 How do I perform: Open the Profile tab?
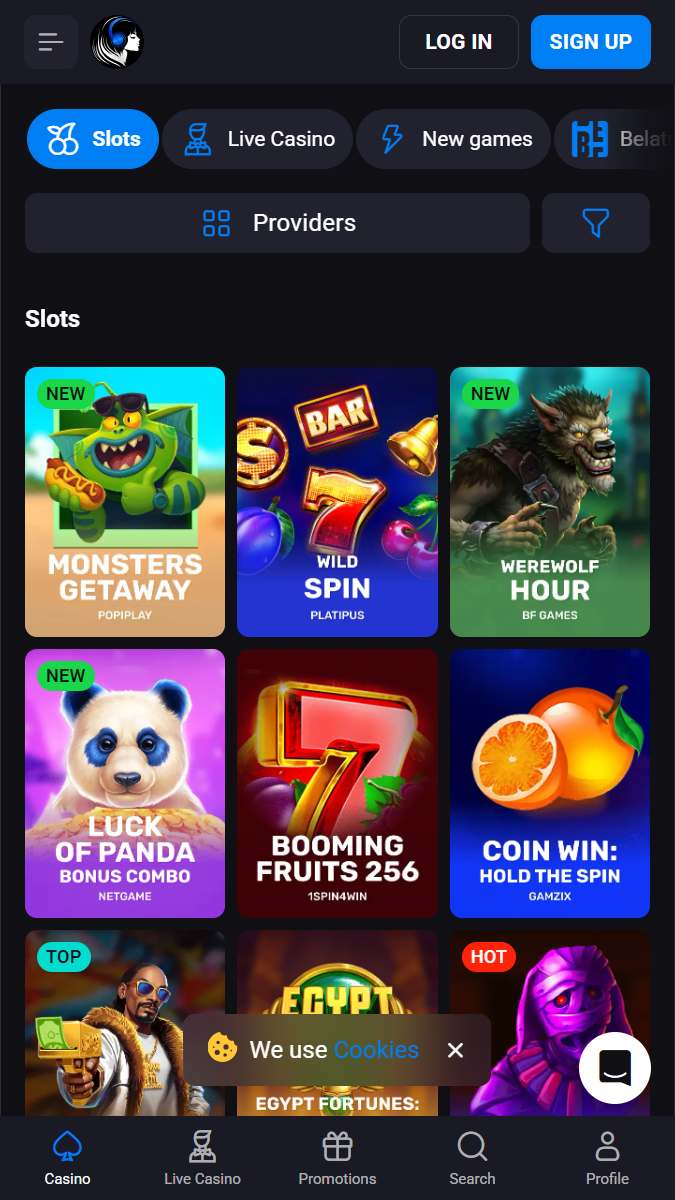(607, 1159)
